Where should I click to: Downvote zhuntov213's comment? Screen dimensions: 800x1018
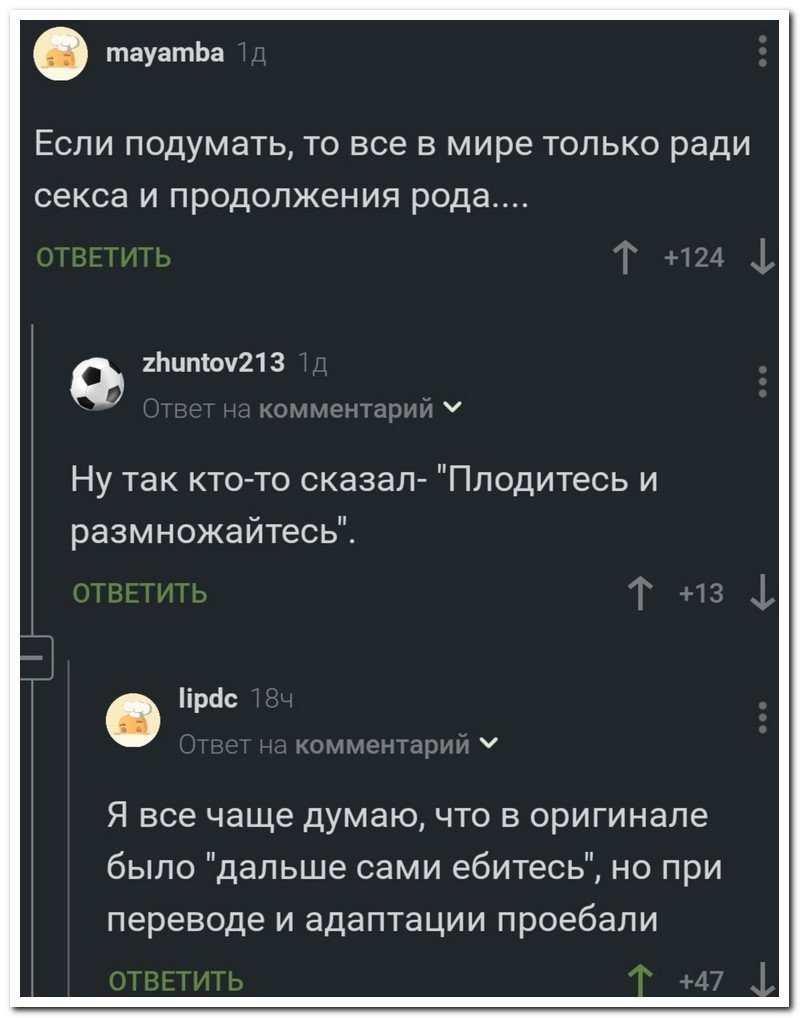[762, 593]
